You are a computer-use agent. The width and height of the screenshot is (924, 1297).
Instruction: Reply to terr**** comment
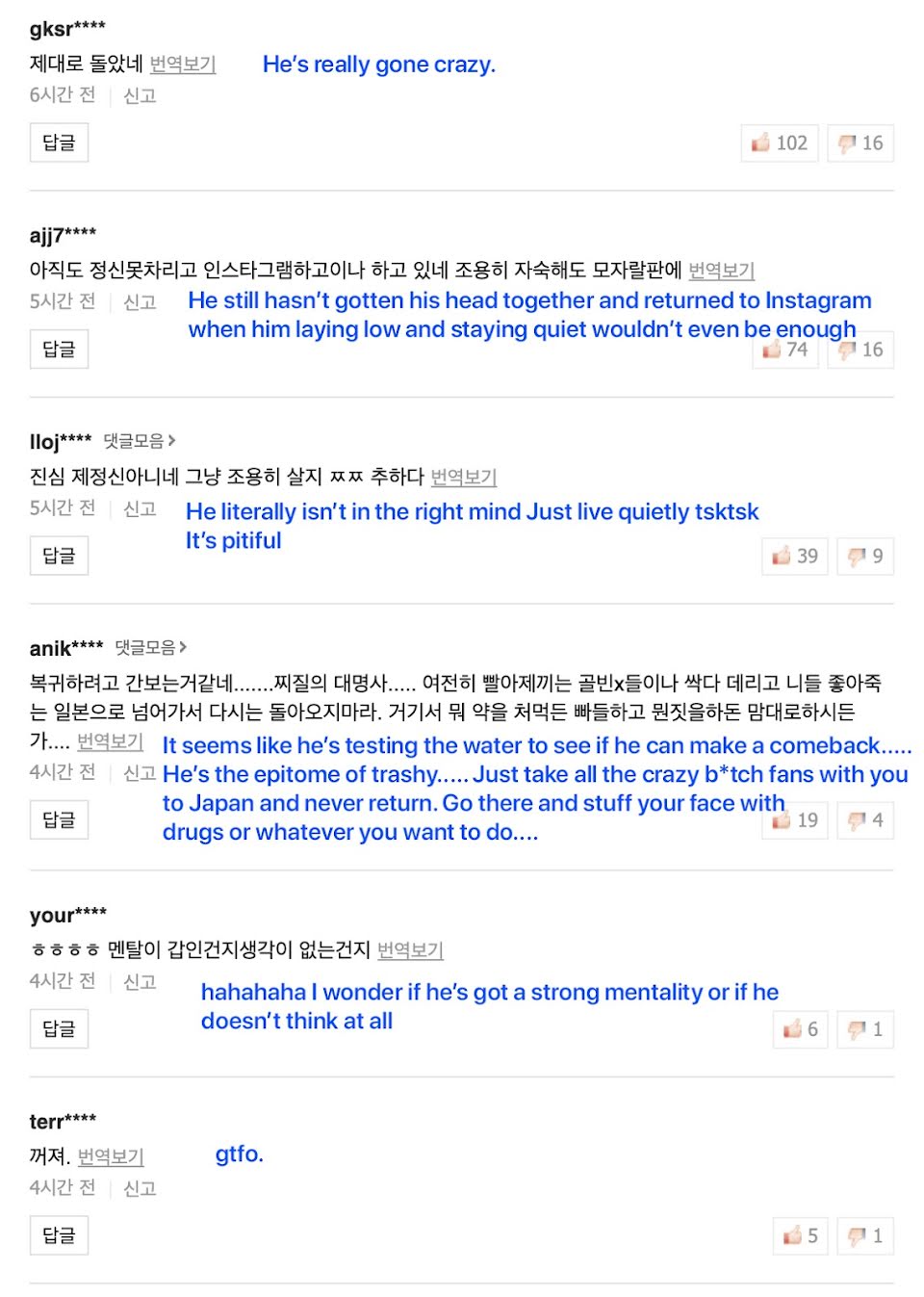click(x=59, y=1235)
